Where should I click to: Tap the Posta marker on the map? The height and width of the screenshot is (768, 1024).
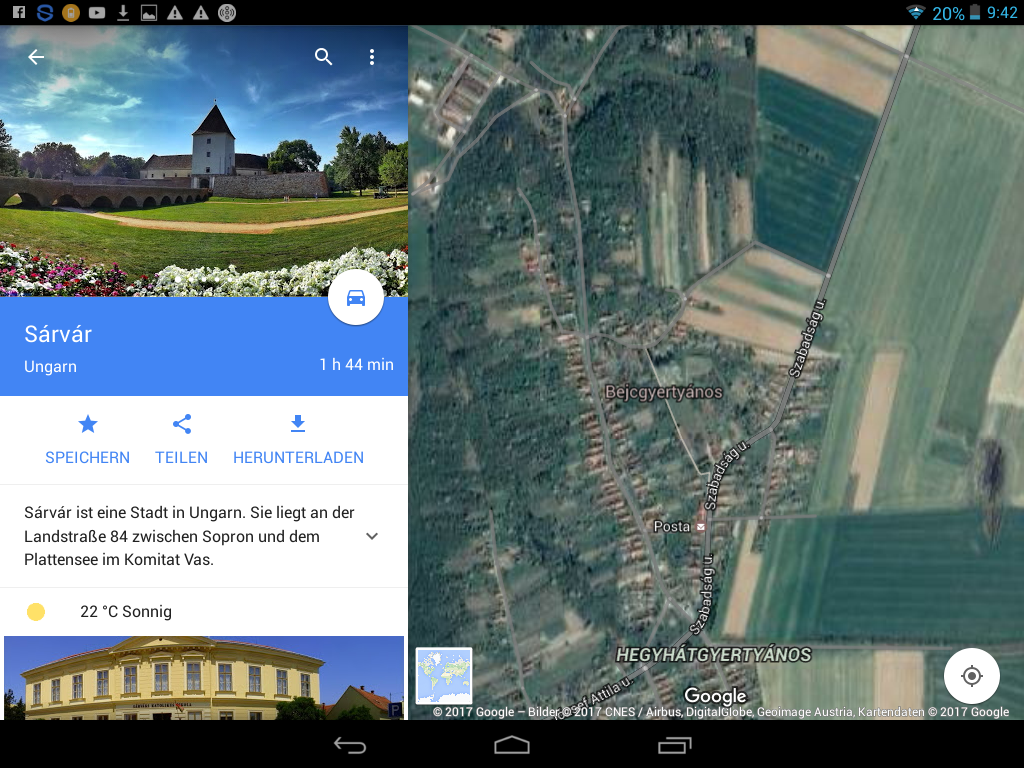tap(700, 527)
